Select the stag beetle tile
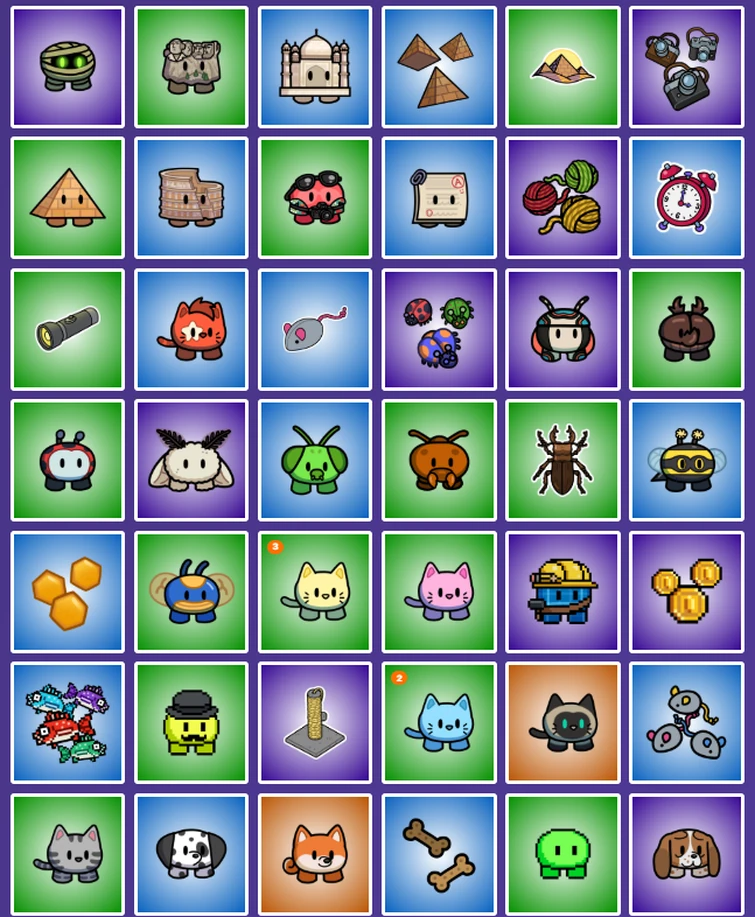The image size is (755, 917). 562,461
